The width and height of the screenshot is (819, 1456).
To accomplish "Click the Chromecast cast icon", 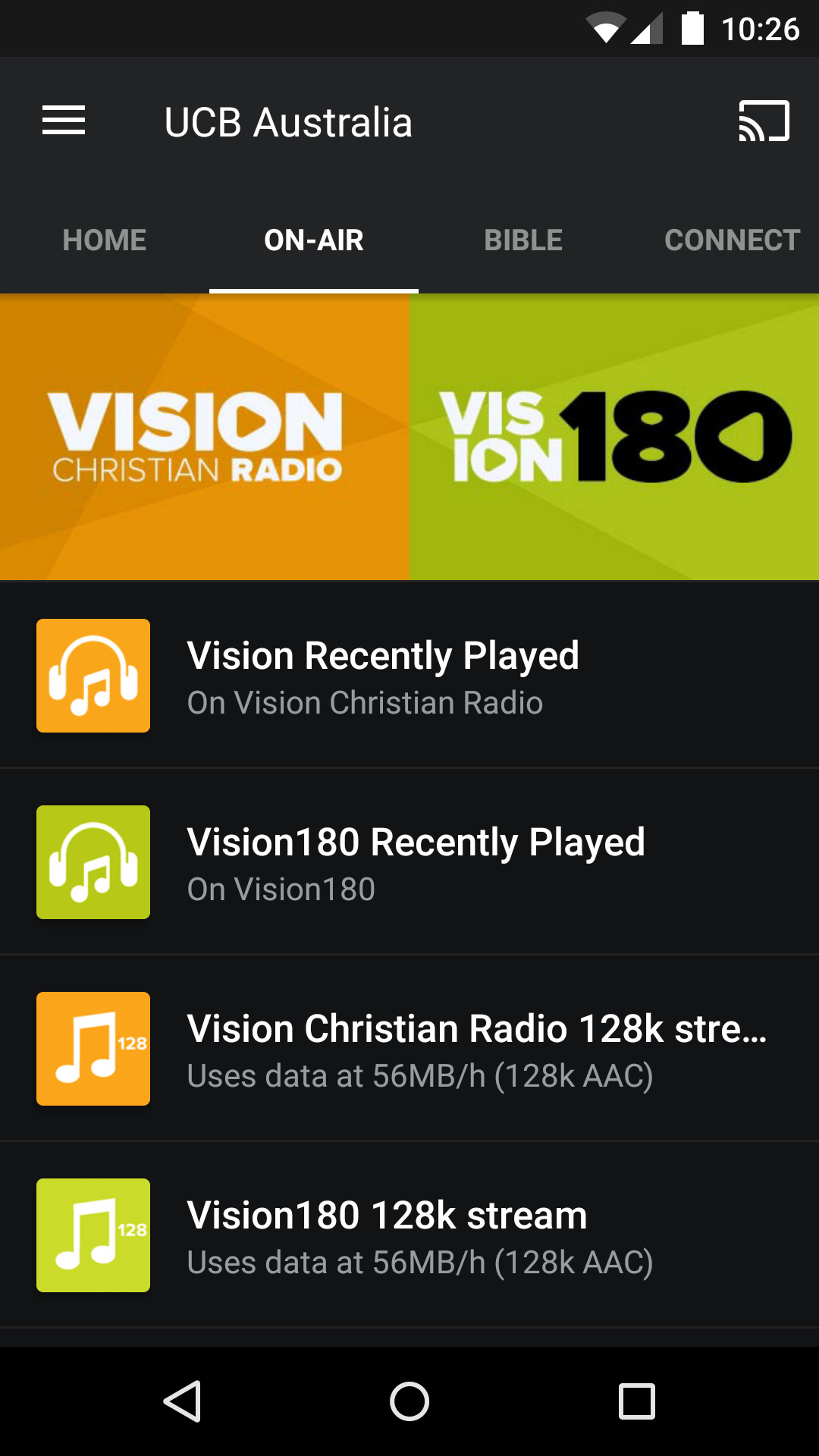I will 763,120.
